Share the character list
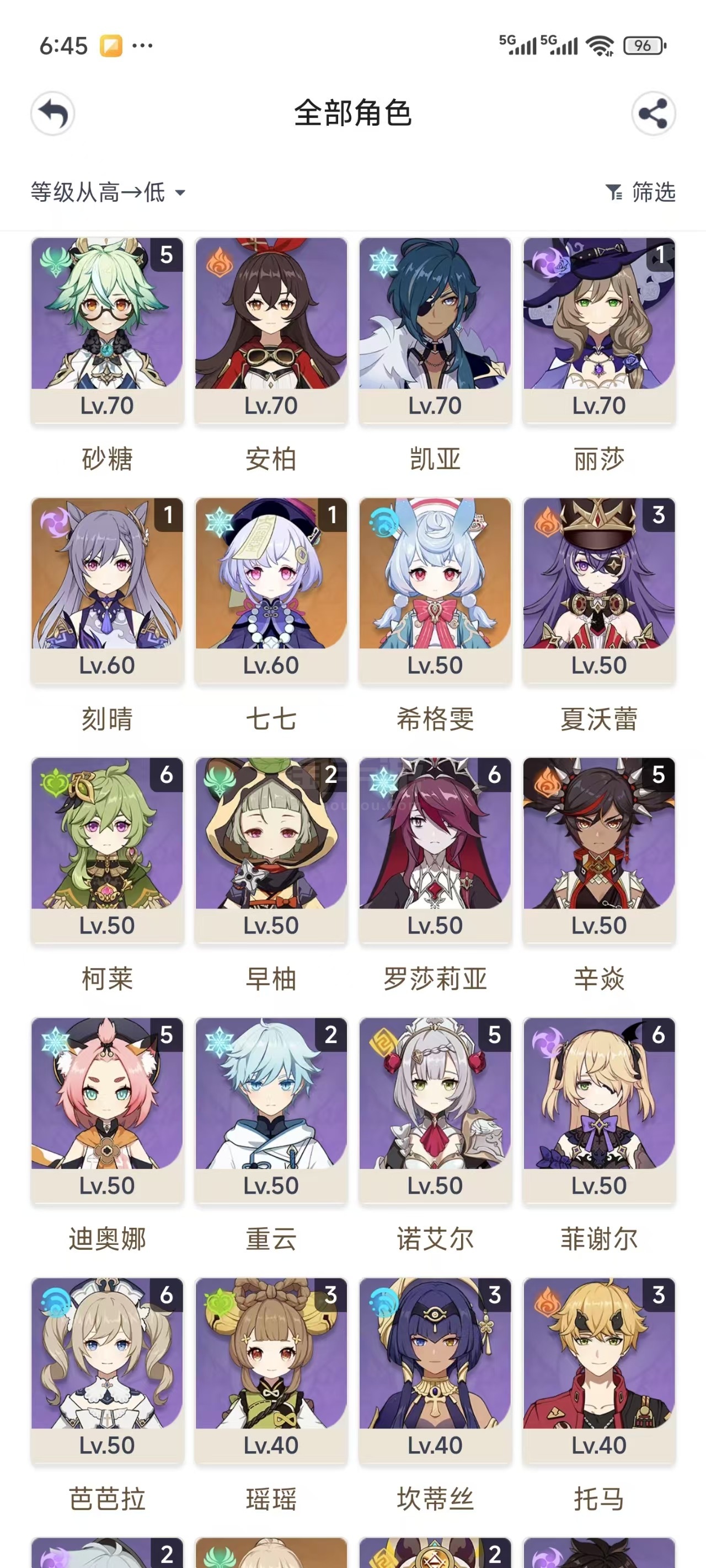 coord(653,114)
